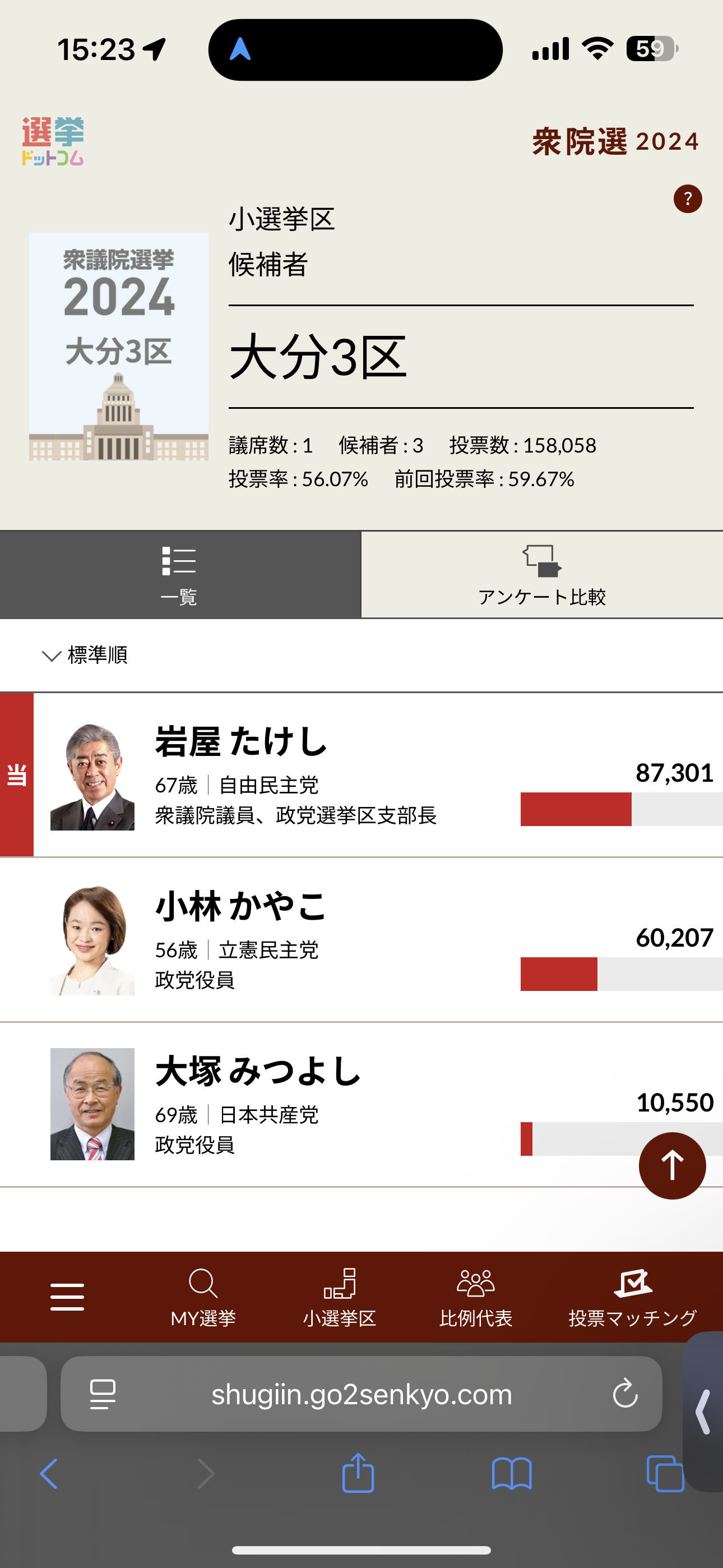The height and width of the screenshot is (1568, 723).
Task: Share this page from Safari toolbar
Action: tap(358, 1473)
